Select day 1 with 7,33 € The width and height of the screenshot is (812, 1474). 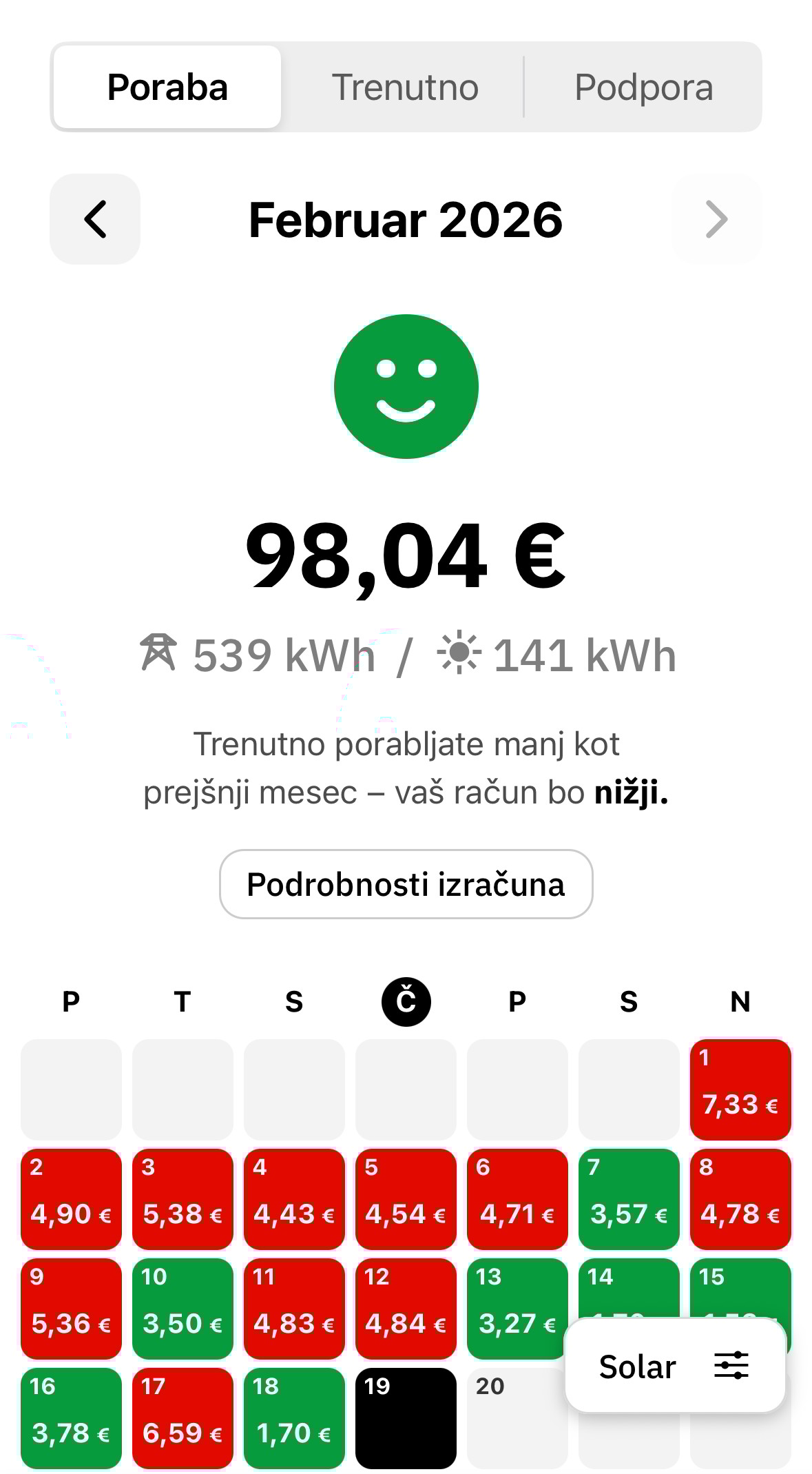click(x=740, y=1089)
